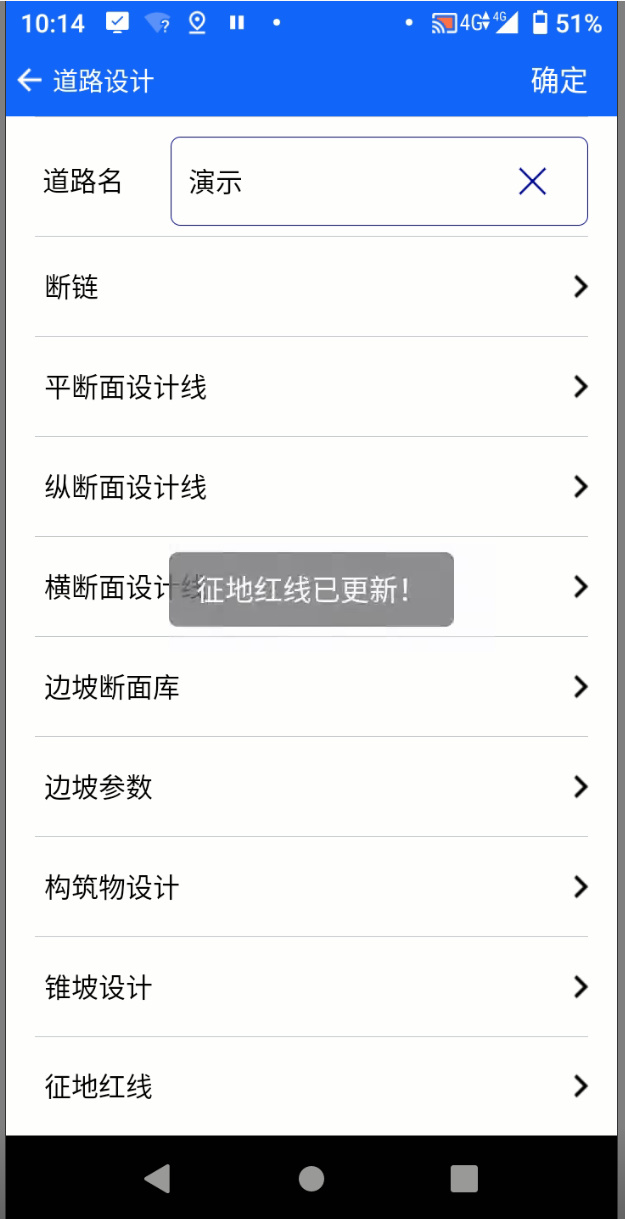Go back using the top arrow
Screen dimensions: 625x1219
[30, 80]
